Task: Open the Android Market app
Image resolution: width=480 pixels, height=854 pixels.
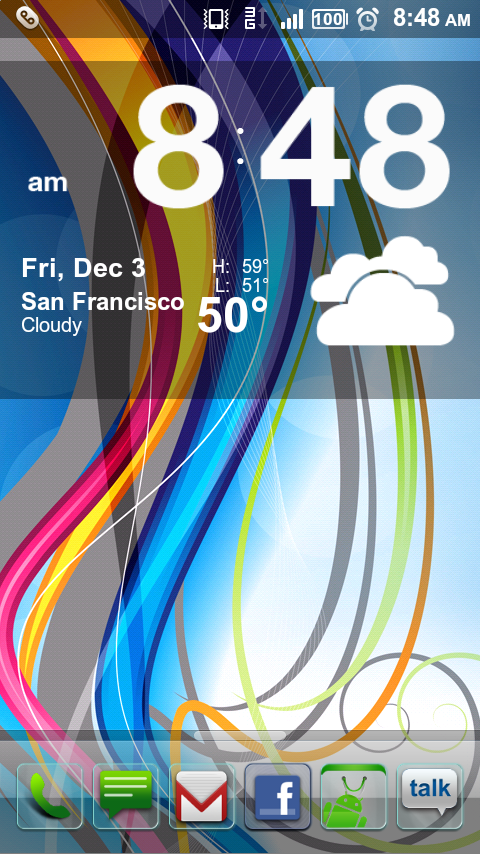Action: (x=354, y=795)
